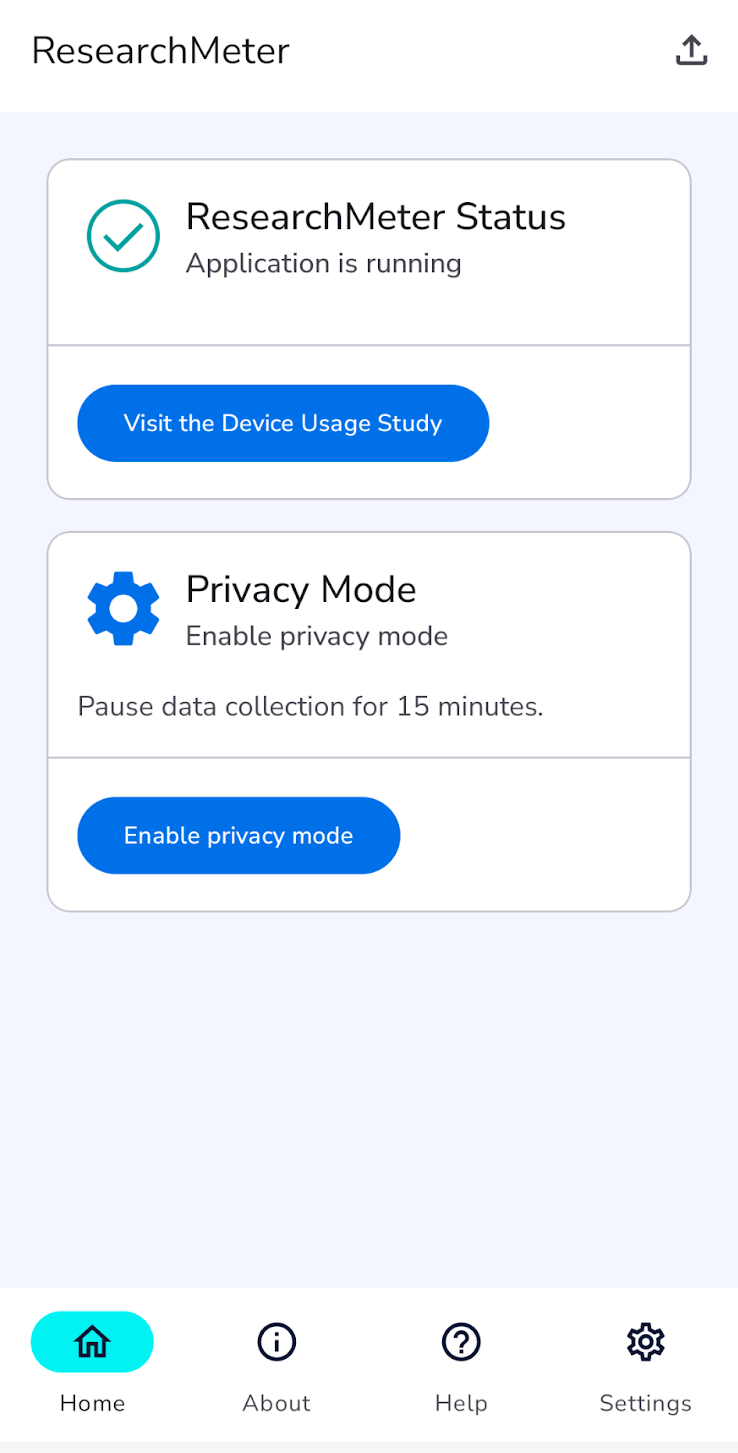This screenshot has width=738, height=1453.
Task: Tap the ResearchMeter title text
Action: (160, 50)
